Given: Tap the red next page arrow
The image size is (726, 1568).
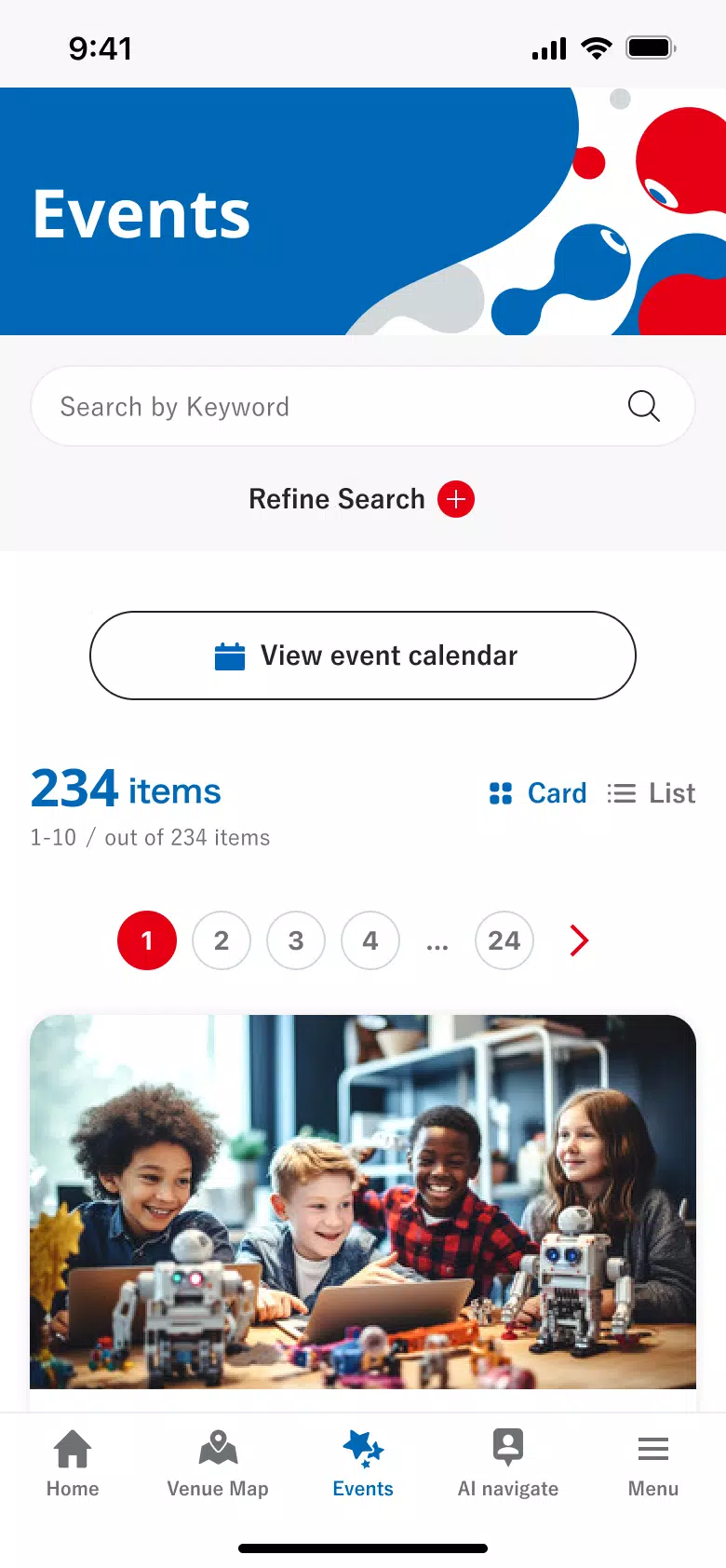Looking at the screenshot, I should (579, 940).
